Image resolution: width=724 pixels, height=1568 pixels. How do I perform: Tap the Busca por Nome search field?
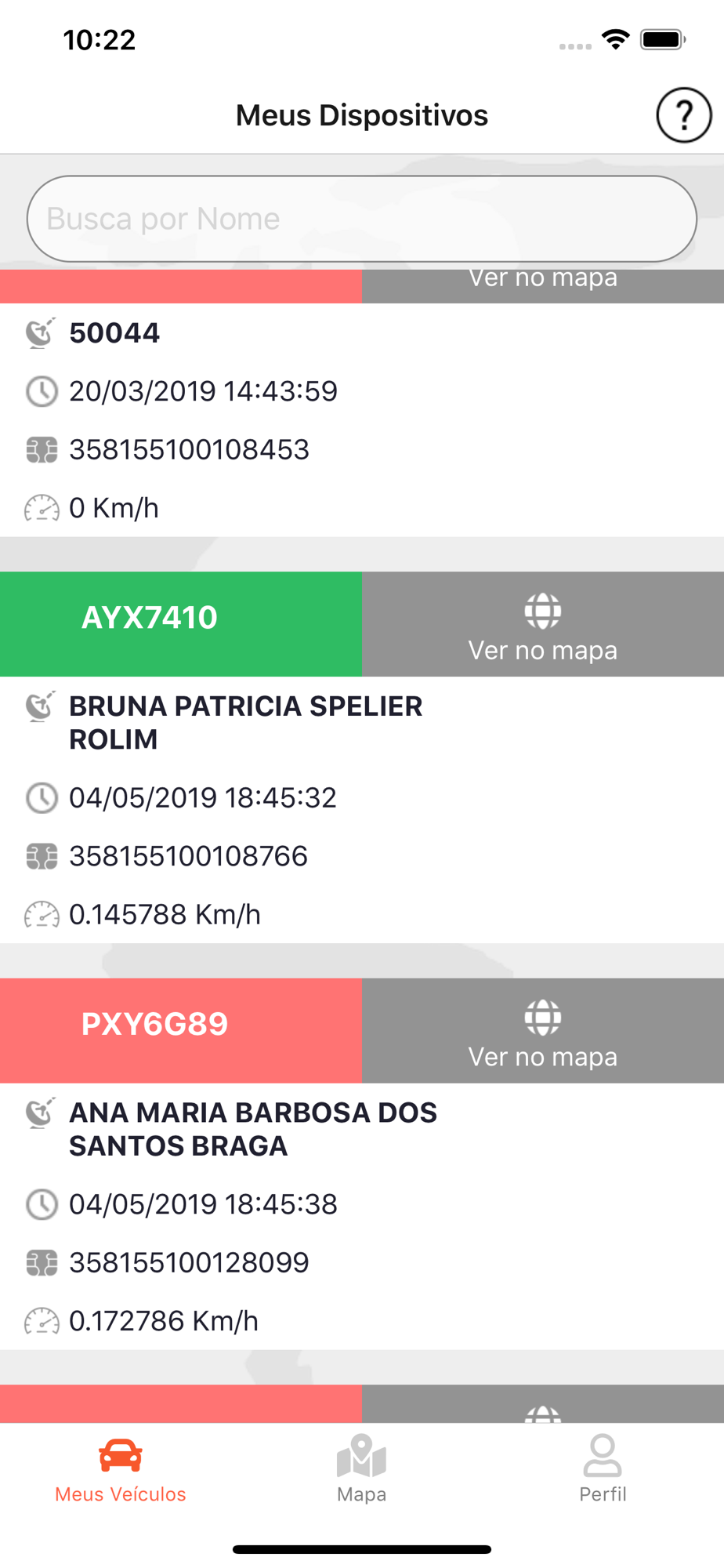[x=362, y=219]
